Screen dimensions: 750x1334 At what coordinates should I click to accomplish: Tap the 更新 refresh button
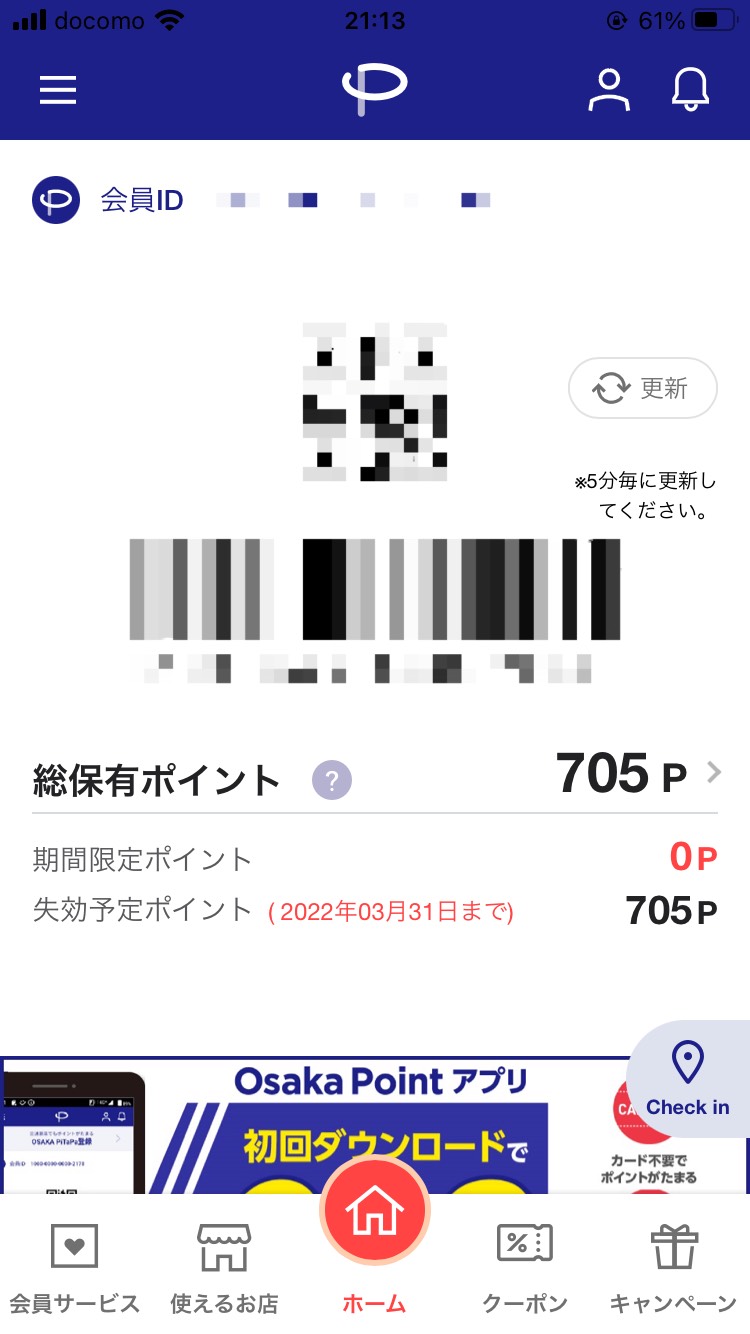pos(642,388)
